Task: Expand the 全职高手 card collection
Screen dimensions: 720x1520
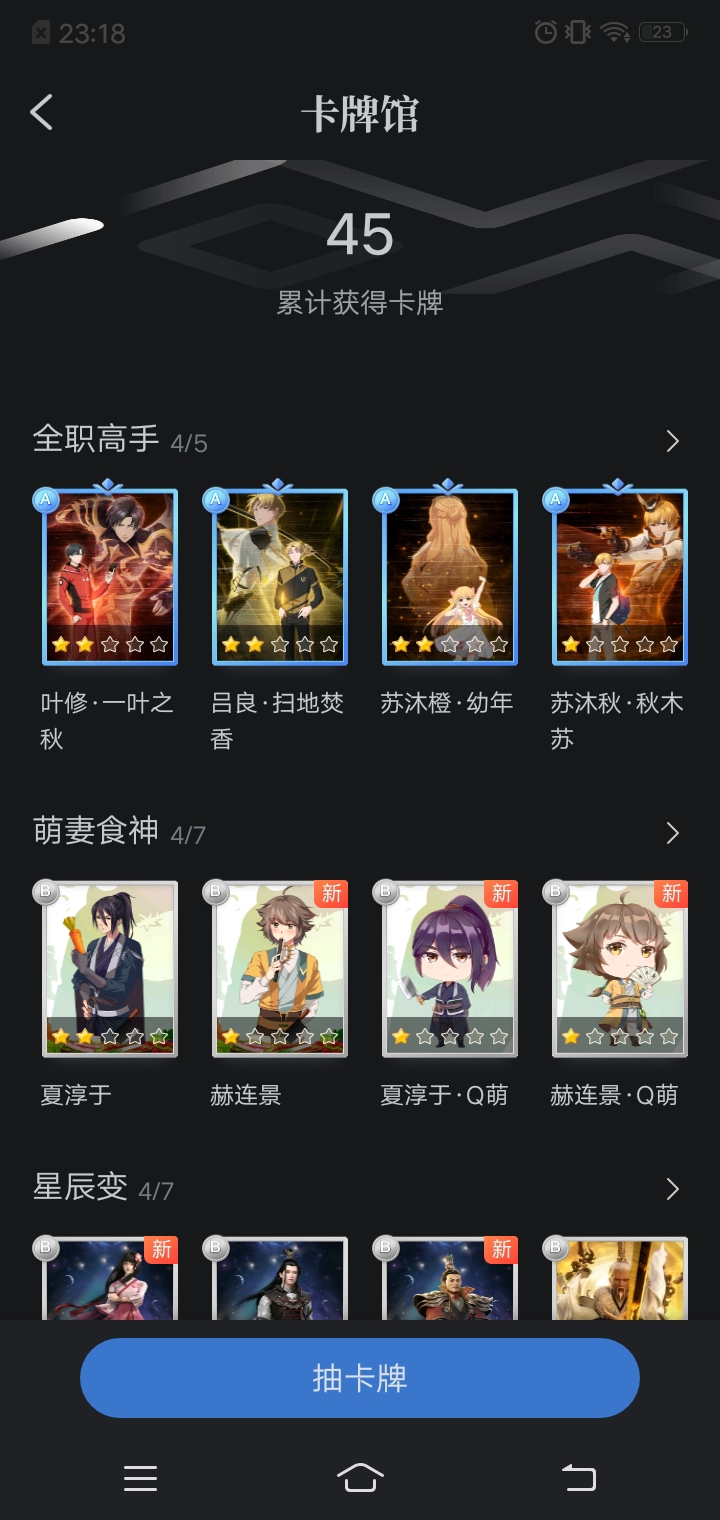Action: pyautogui.click(x=672, y=441)
